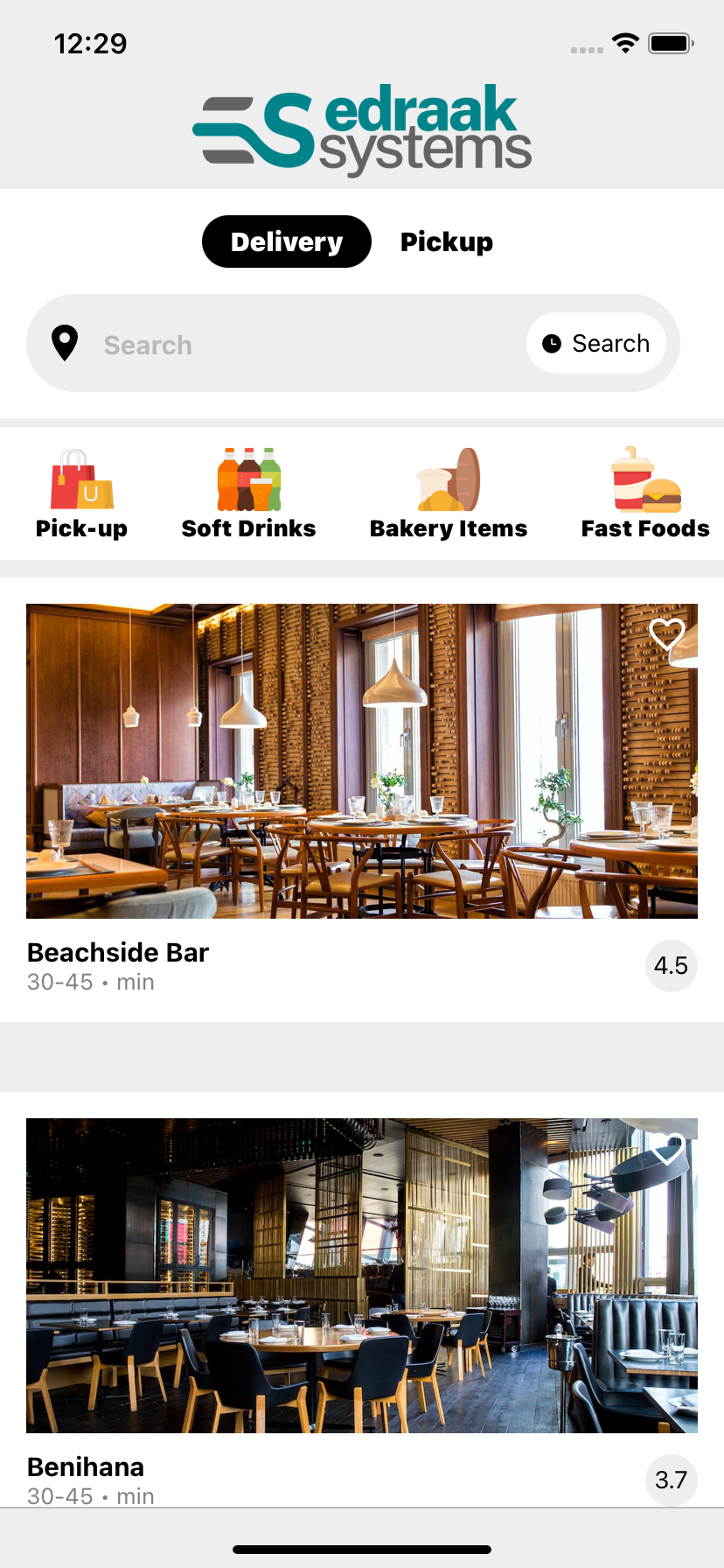Favorite the Benihana restaurant
Screen dimensions: 724x1568
tap(666, 1148)
